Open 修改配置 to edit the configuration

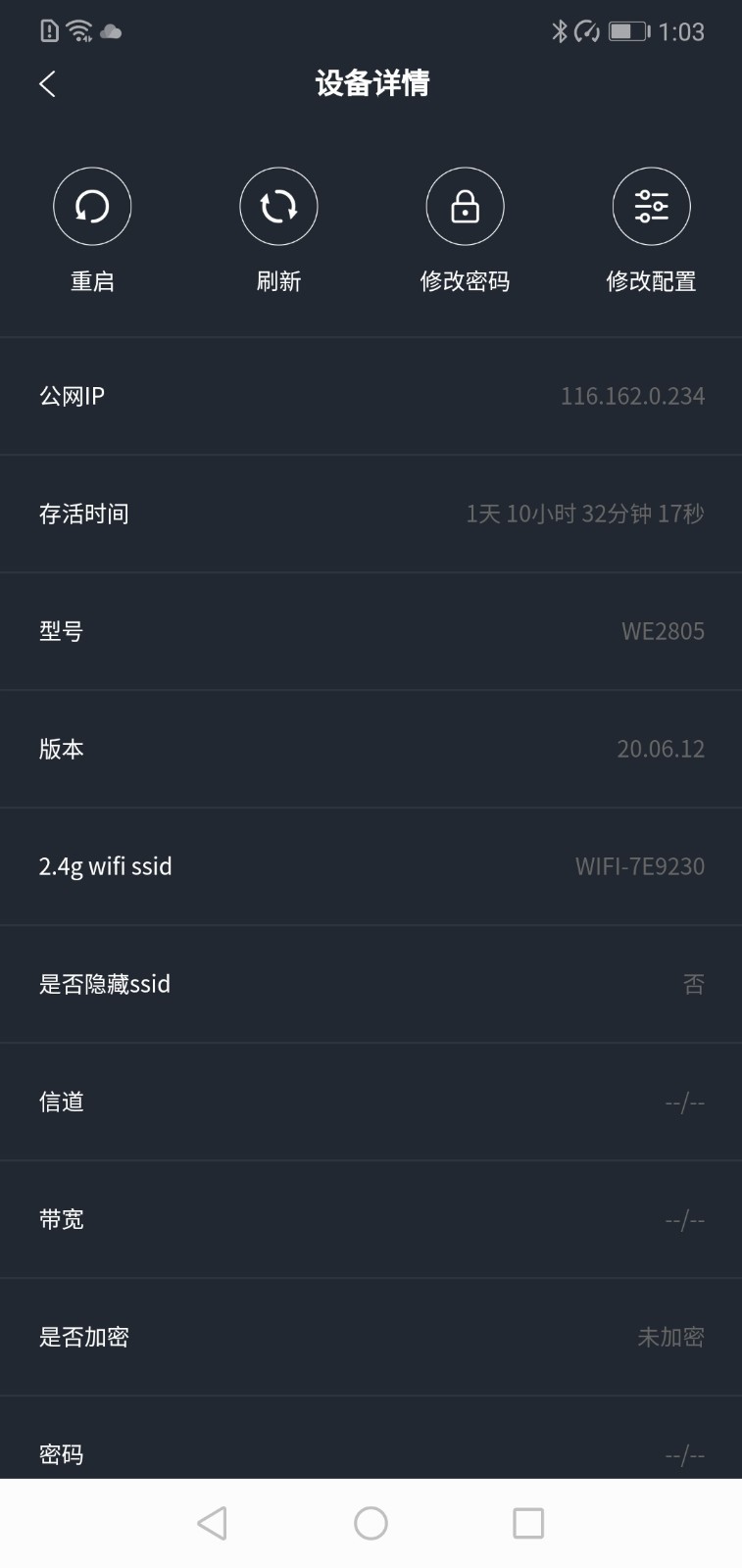tap(651, 207)
